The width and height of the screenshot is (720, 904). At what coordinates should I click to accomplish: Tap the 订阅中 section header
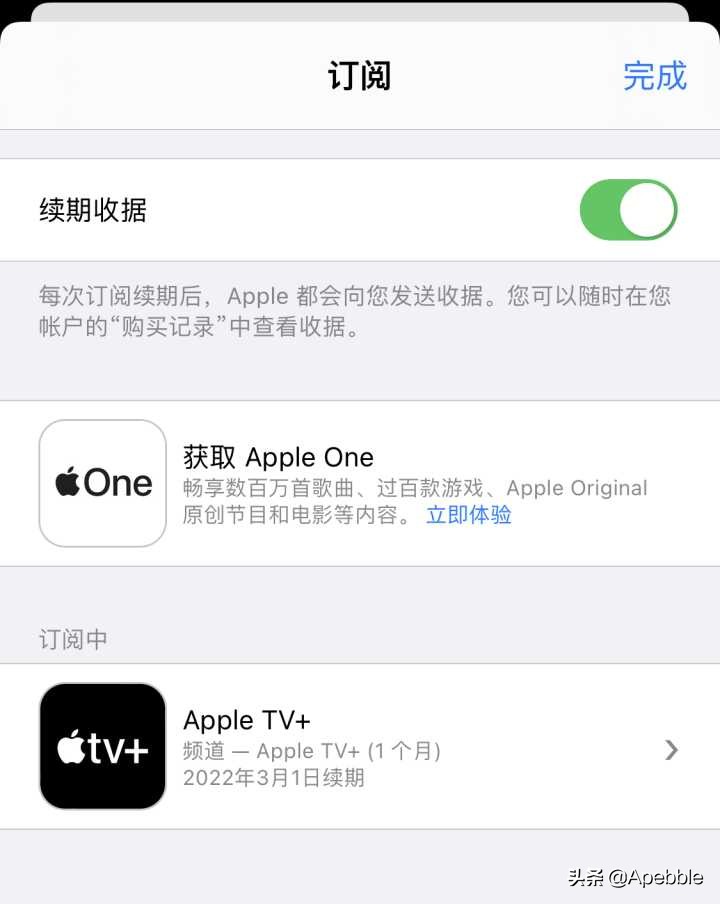(71, 638)
